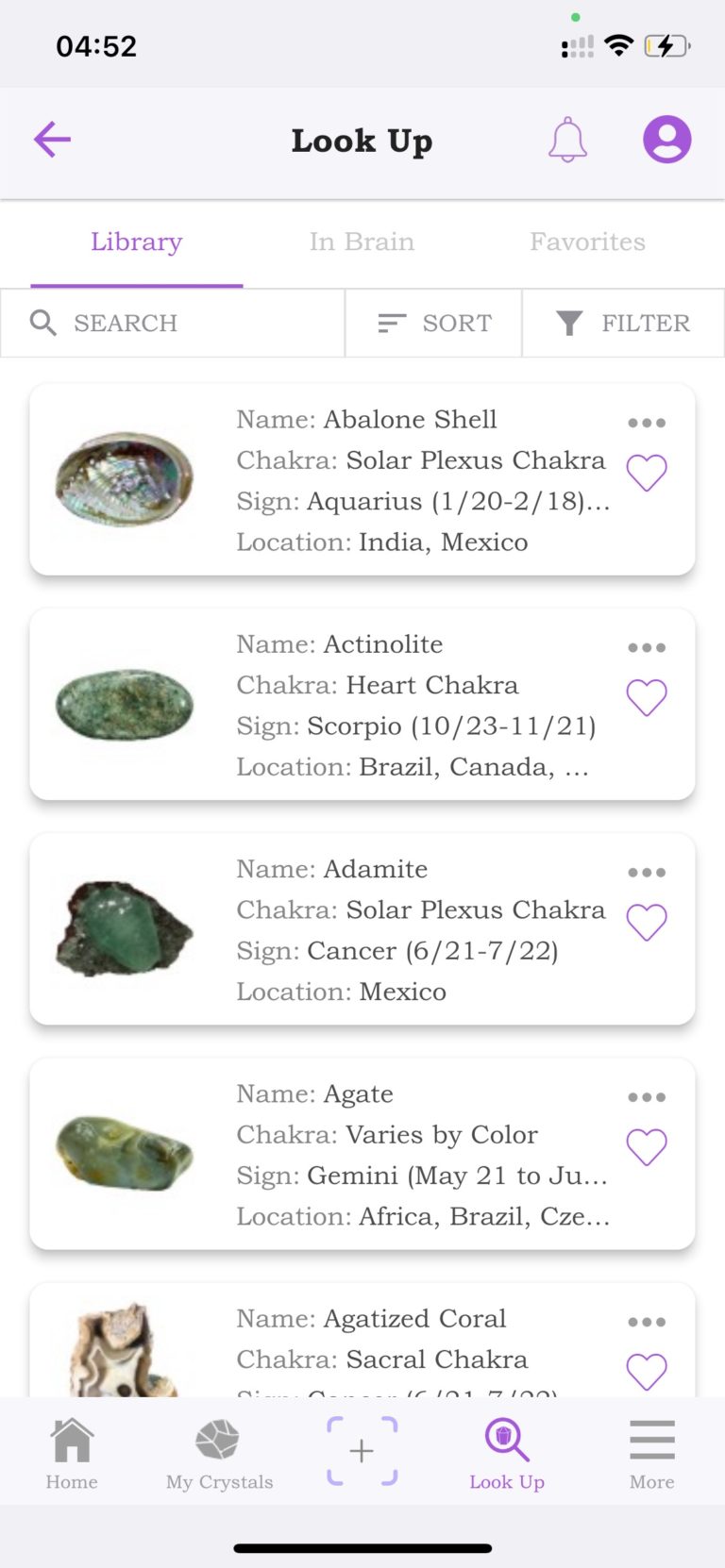
Task: Open the user profile icon
Action: pyautogui.click(x=667, y=139)
